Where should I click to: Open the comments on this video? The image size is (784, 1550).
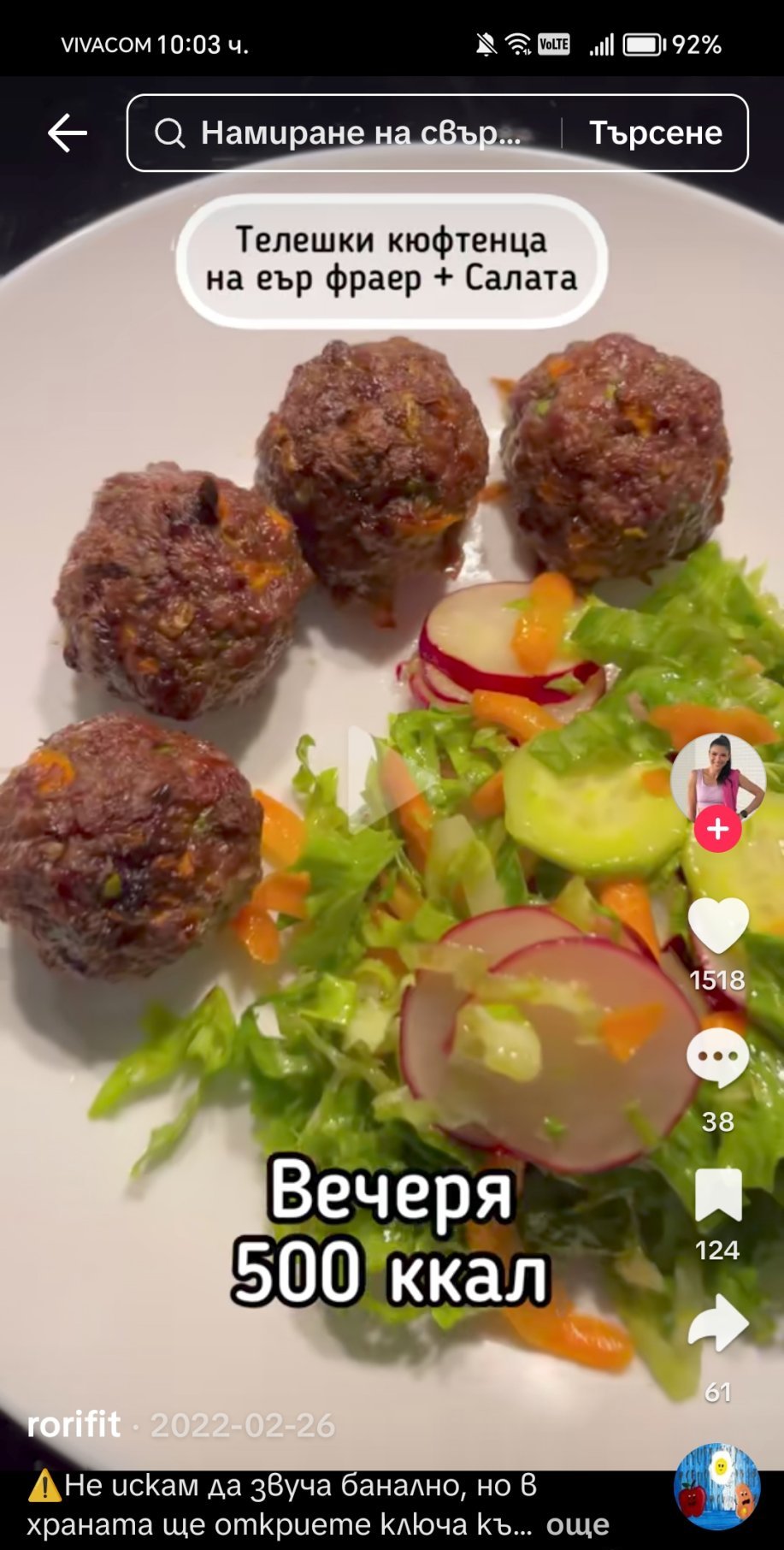pos(717,1059)
